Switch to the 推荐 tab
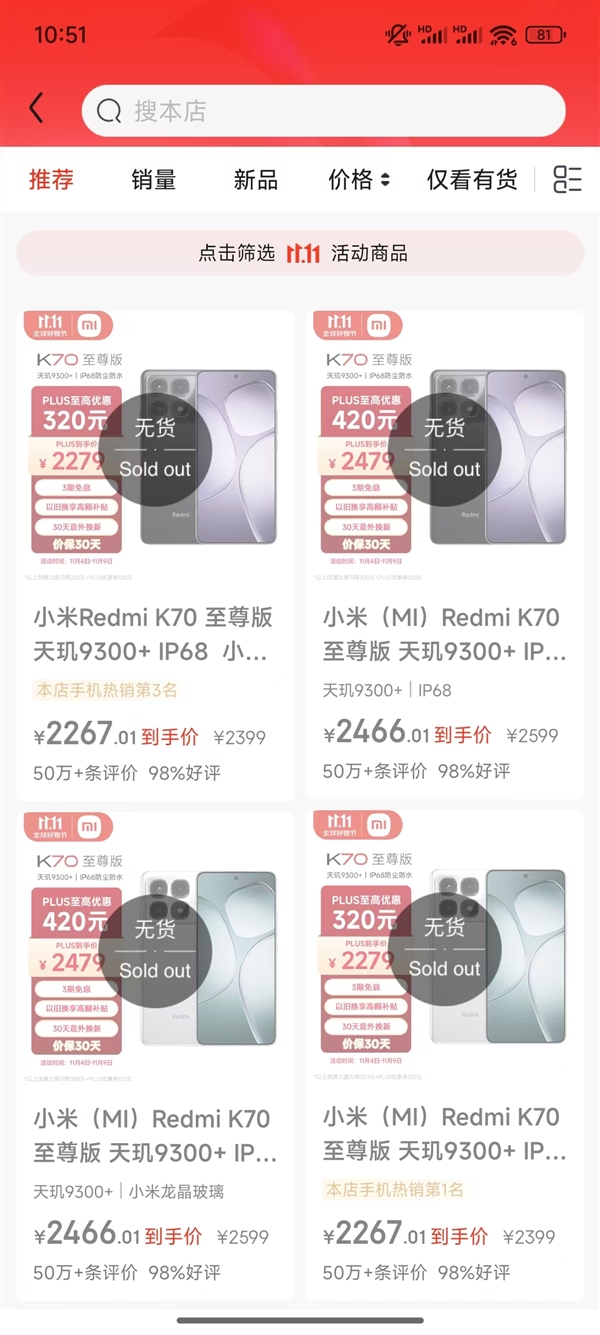The image size is (600, 1335). (51, 180)
